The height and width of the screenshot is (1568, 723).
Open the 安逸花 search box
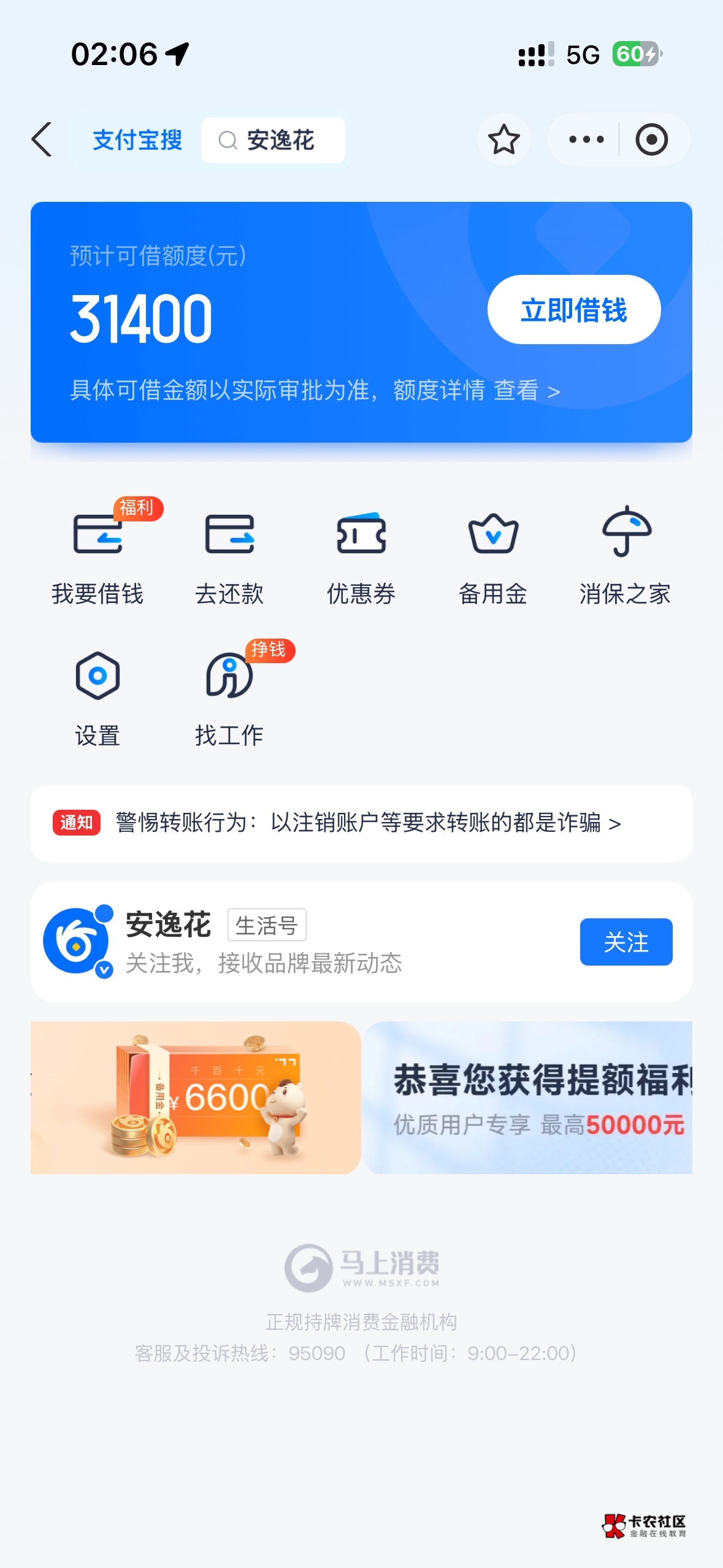pos(273,140)
